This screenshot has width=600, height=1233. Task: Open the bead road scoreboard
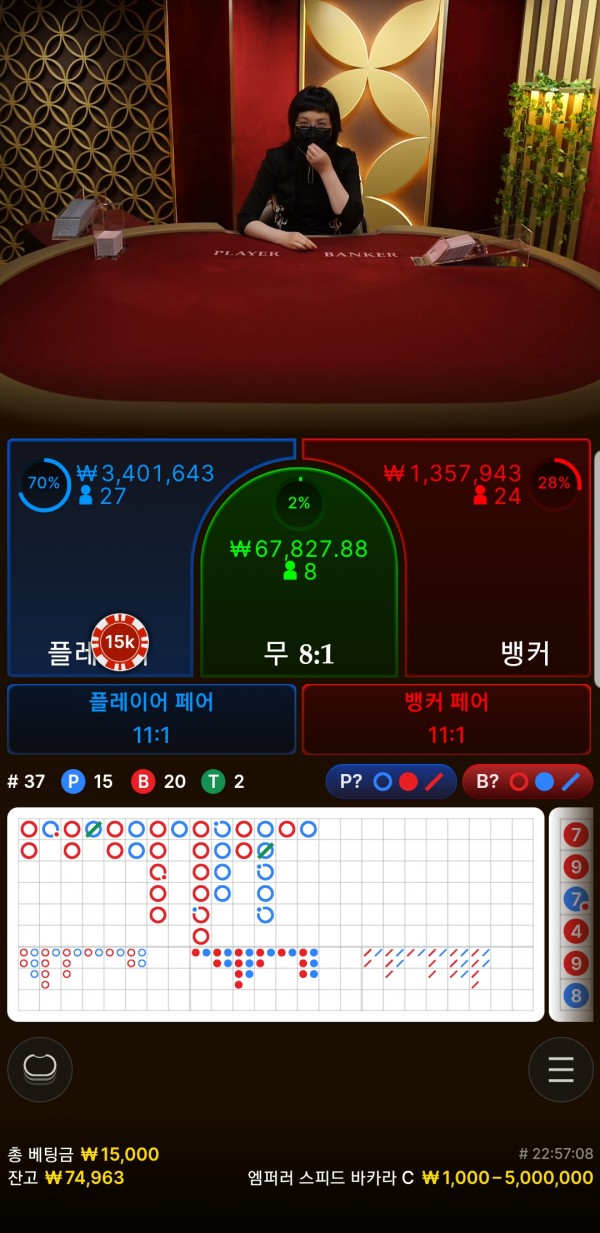575,914
